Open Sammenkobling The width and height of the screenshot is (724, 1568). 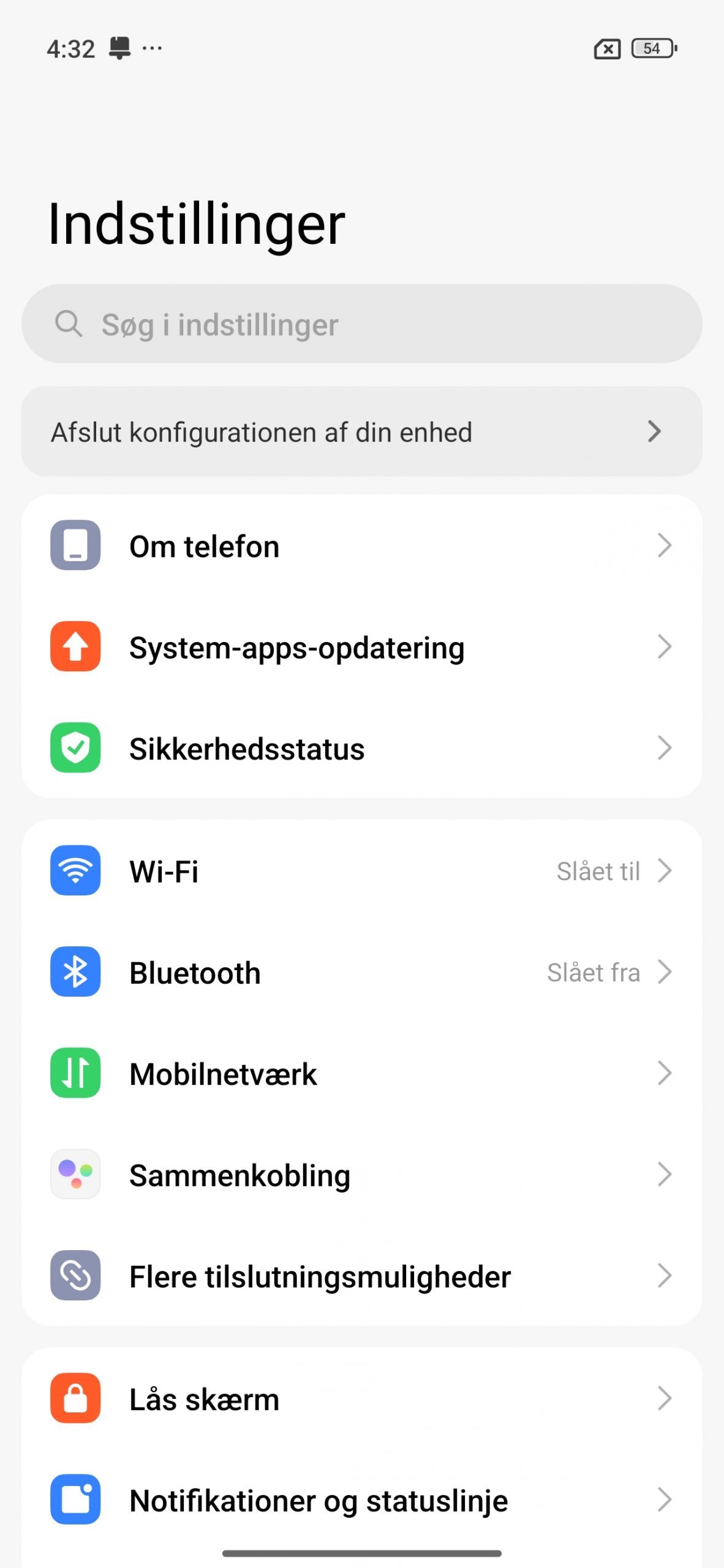point(361,1175)
